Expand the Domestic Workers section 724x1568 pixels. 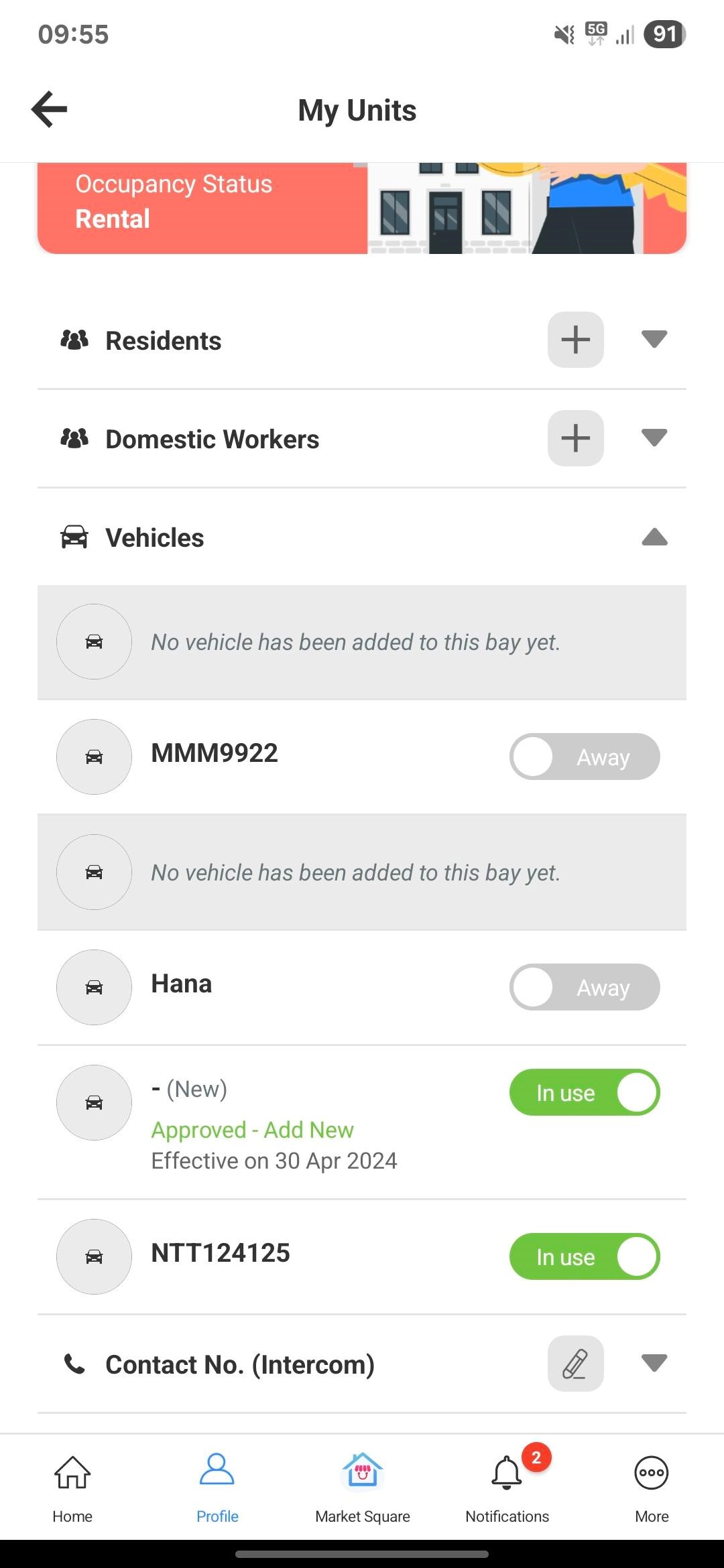pyautogui.click(x=654, y=438)
